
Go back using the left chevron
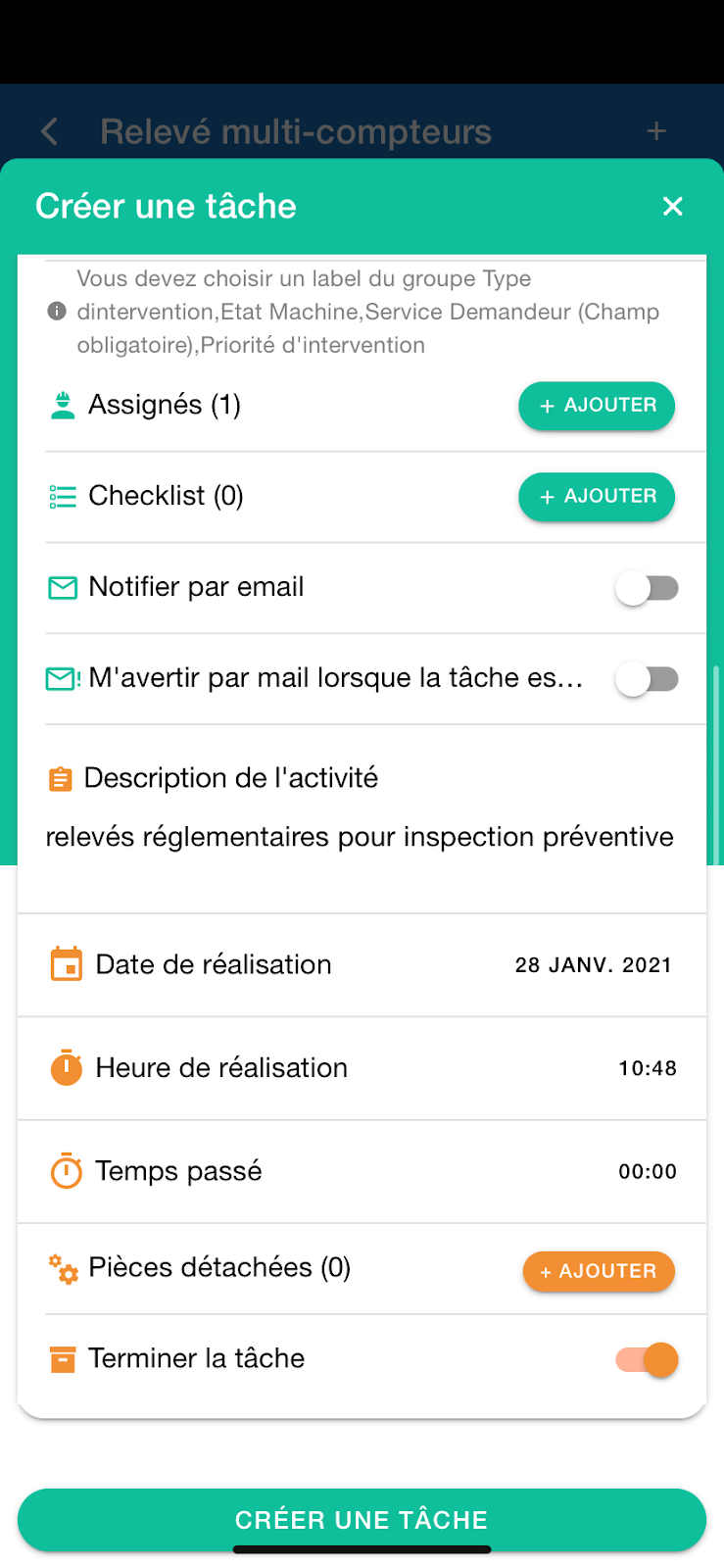48,130
